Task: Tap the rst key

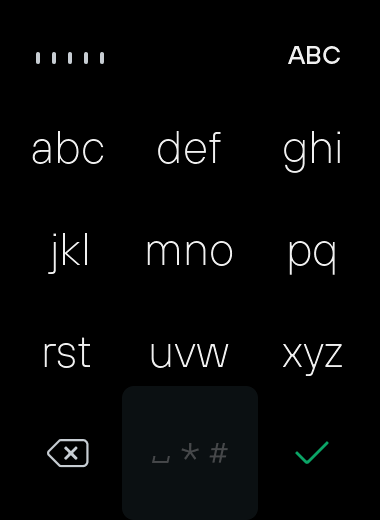Action: (x=68, y=353)
